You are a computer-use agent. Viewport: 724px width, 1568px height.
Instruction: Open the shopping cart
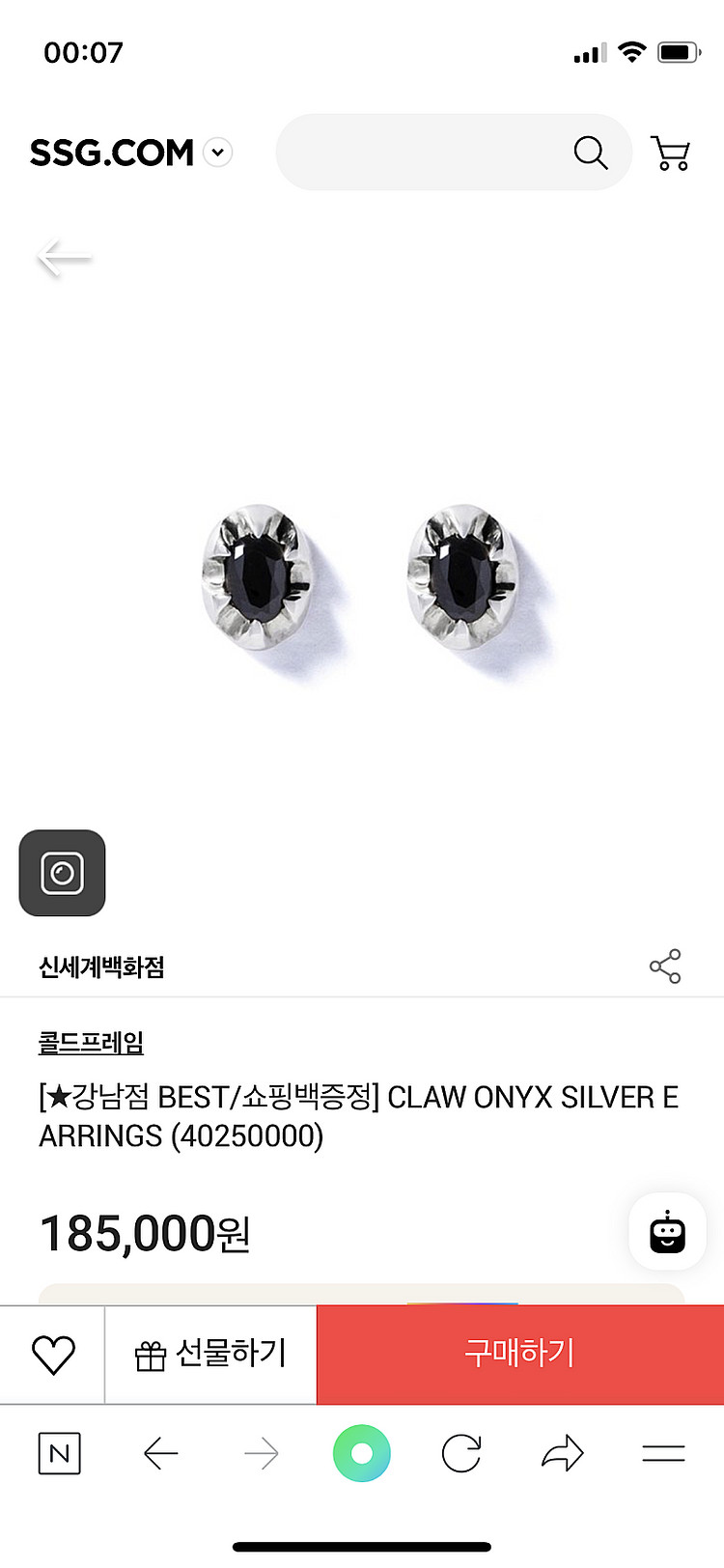(670, 153)
